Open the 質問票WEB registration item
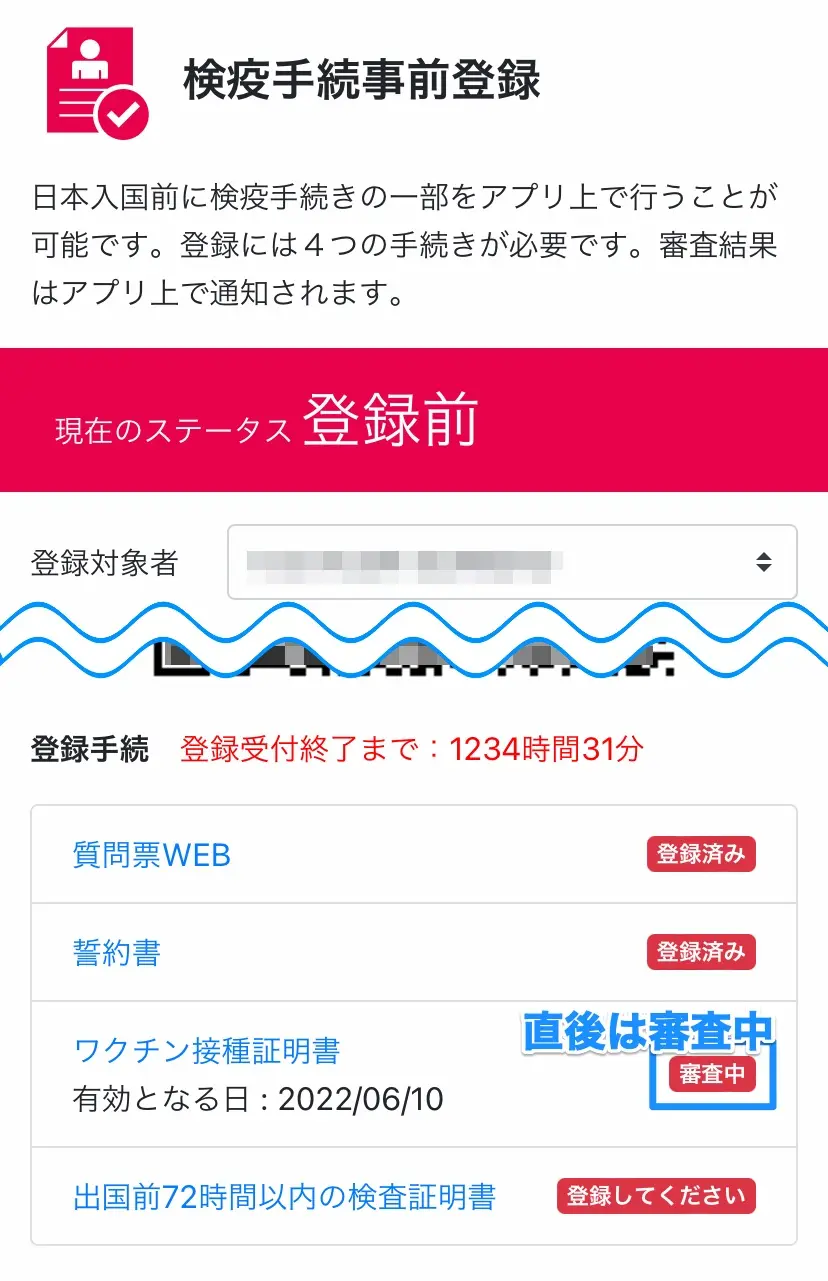 152,855
